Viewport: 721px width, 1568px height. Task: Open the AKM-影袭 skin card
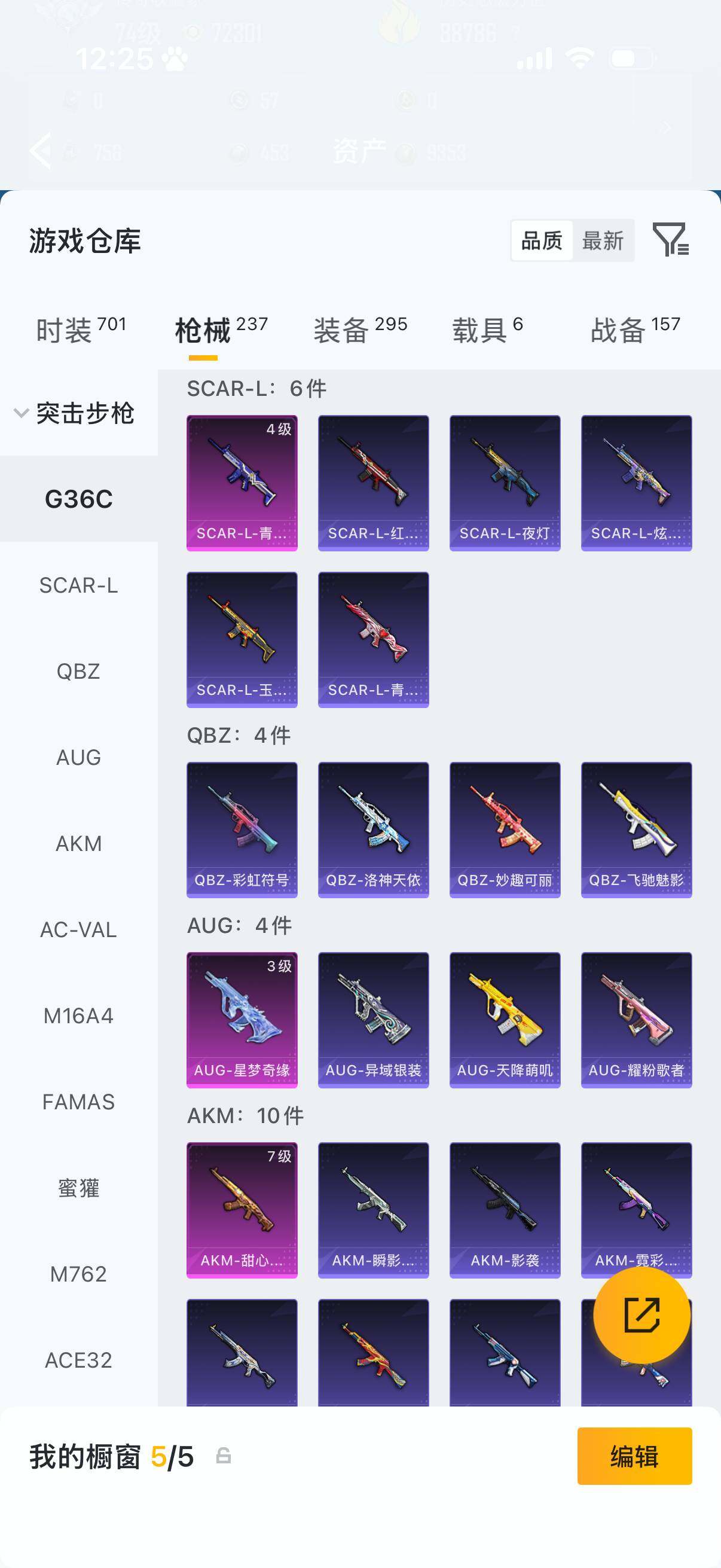tap(505, 1210)
